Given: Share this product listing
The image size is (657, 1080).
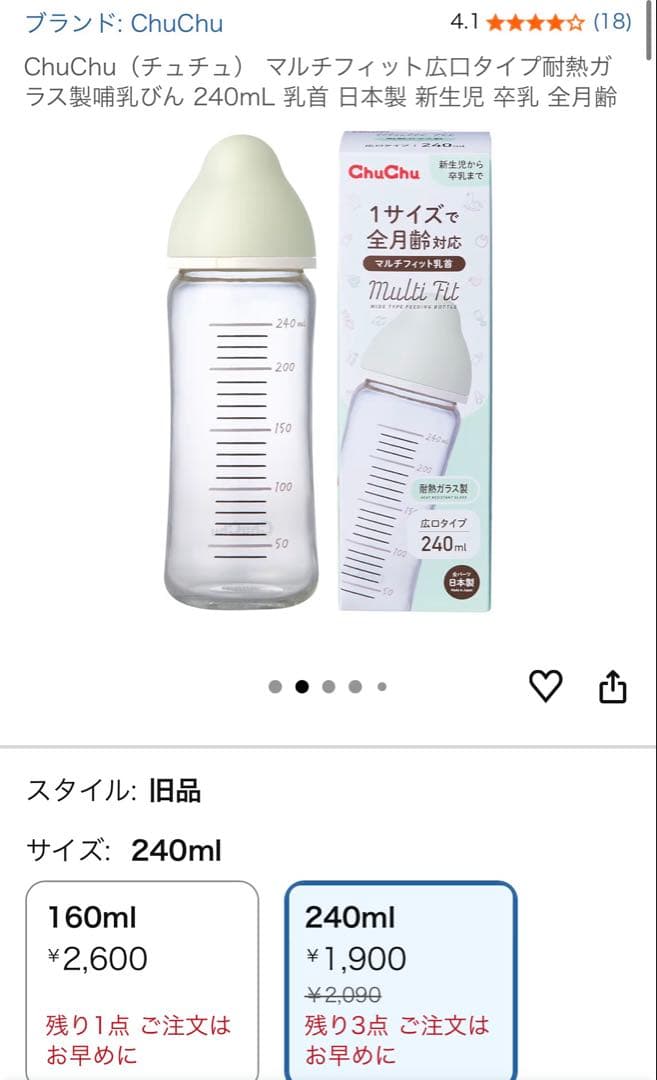Looking at the screenshot, I should pos(612,686).
